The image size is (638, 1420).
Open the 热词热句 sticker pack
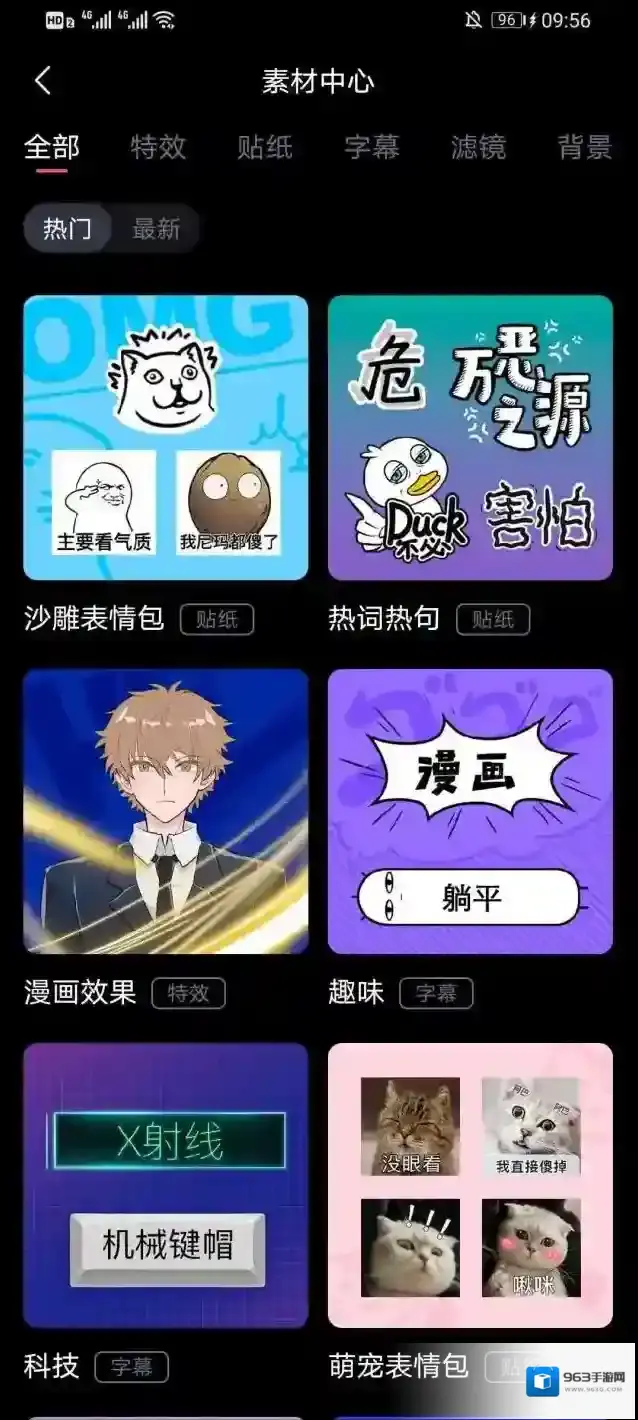(x=470, y=438)
